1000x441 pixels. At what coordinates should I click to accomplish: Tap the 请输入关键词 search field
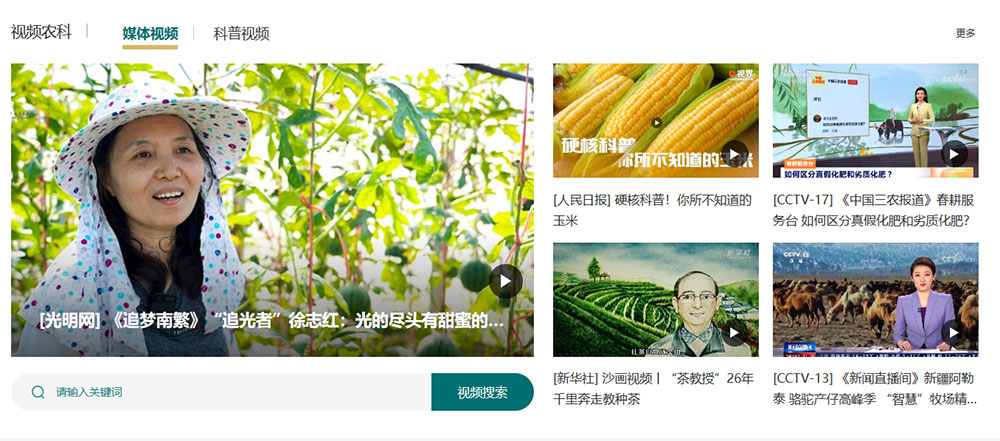tap(230, 392)
